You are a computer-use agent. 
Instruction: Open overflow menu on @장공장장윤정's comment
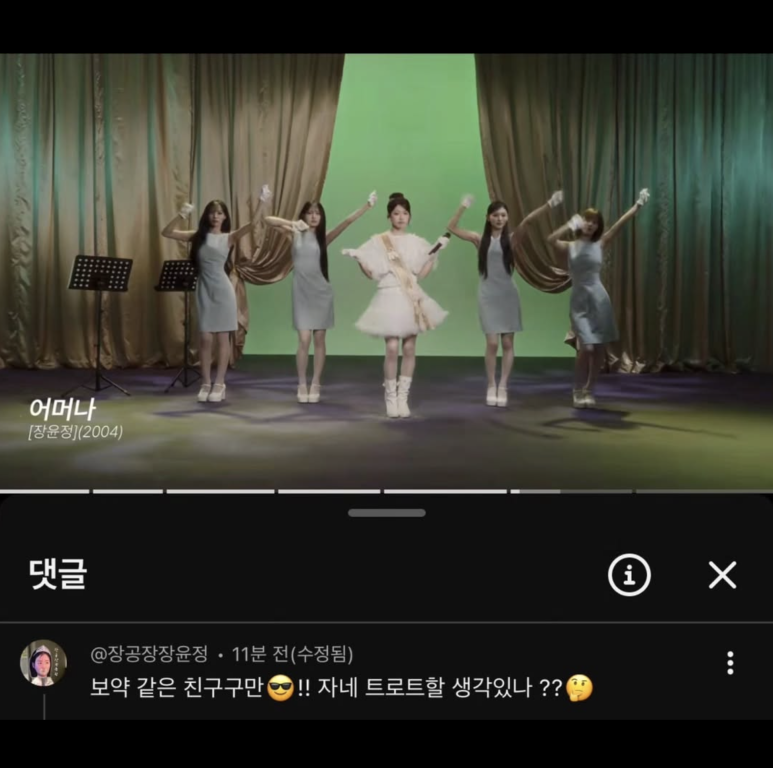(x=730, y=663)
